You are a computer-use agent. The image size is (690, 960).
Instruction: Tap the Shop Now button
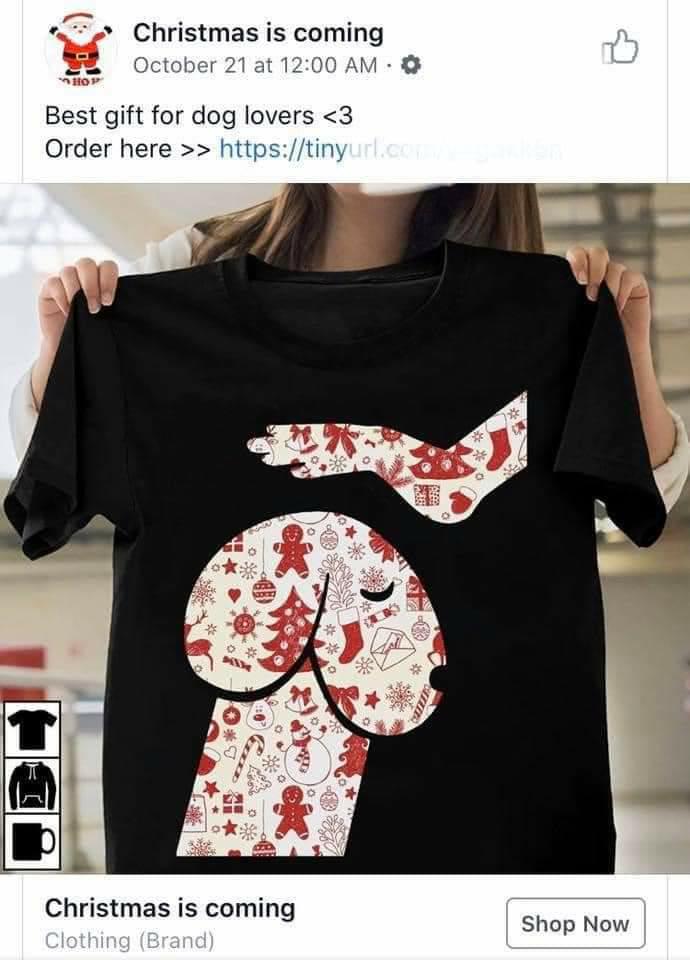[575, 923]
